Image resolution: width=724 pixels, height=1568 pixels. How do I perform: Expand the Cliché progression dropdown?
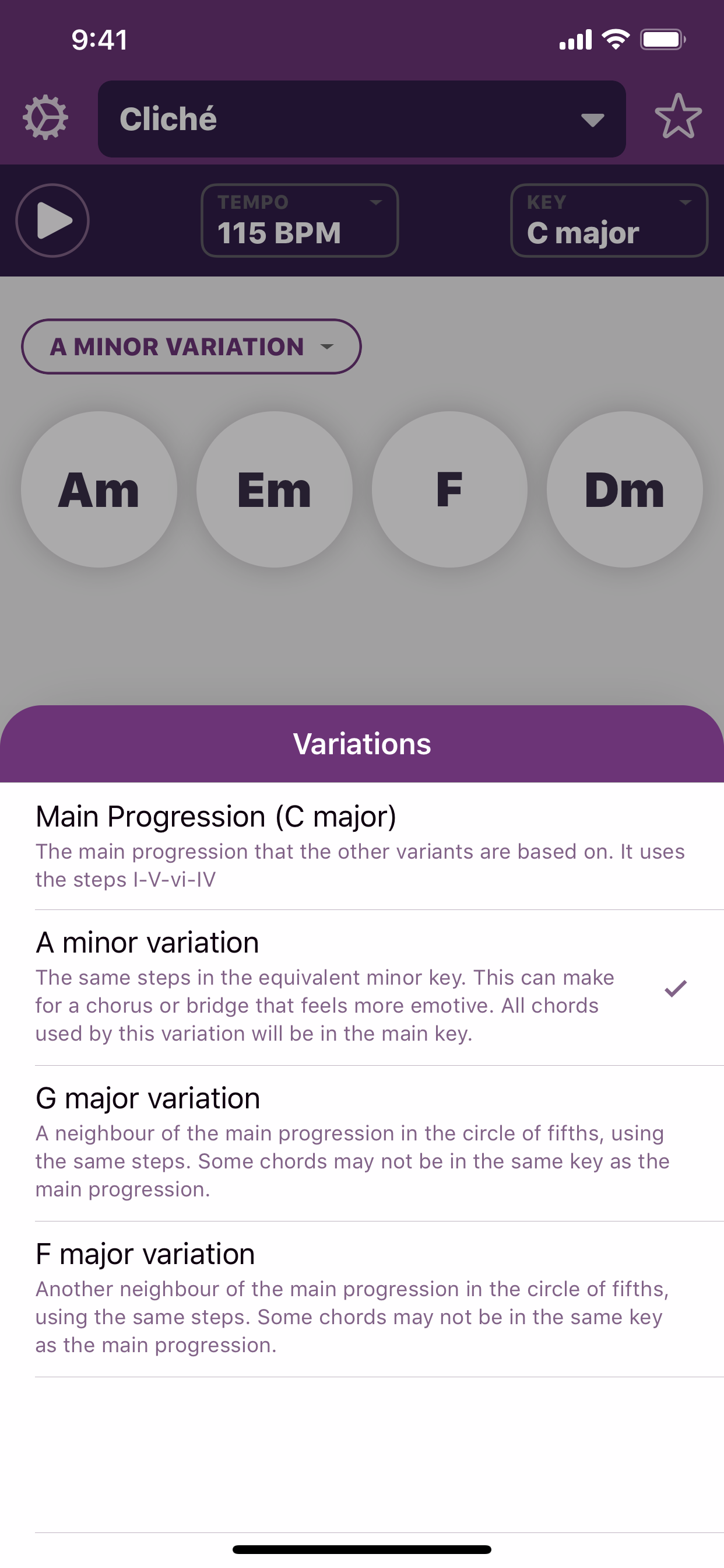pyautogui.click(x=361, y=120)
